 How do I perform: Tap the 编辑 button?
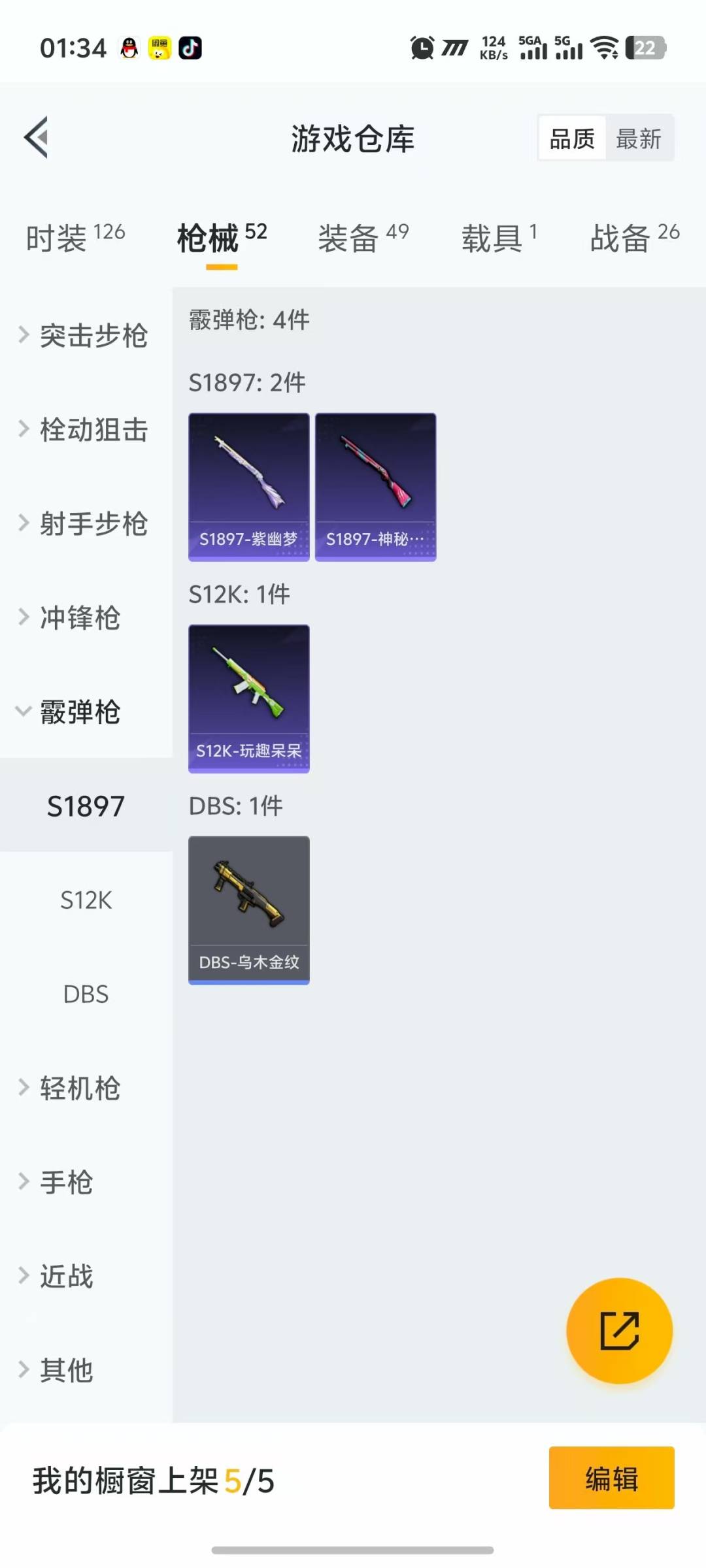click(x=611, y=1478)
